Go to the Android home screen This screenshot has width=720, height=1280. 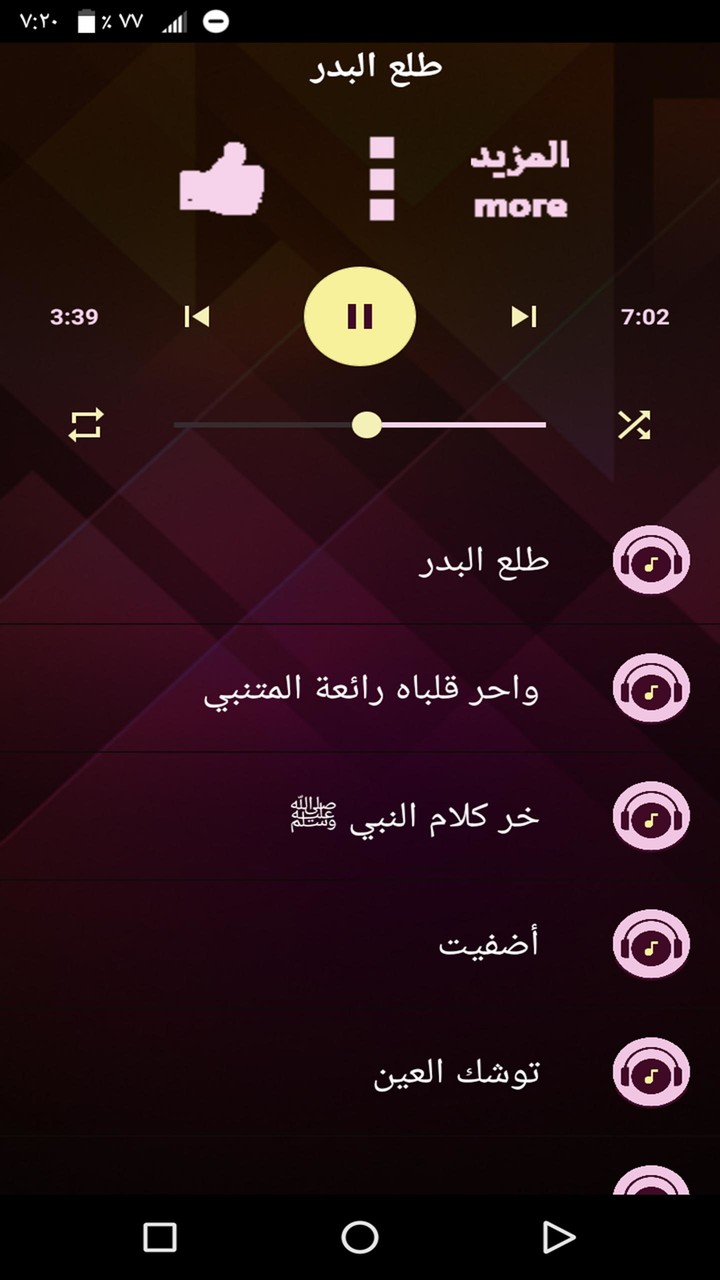(x=360, y=1238)
